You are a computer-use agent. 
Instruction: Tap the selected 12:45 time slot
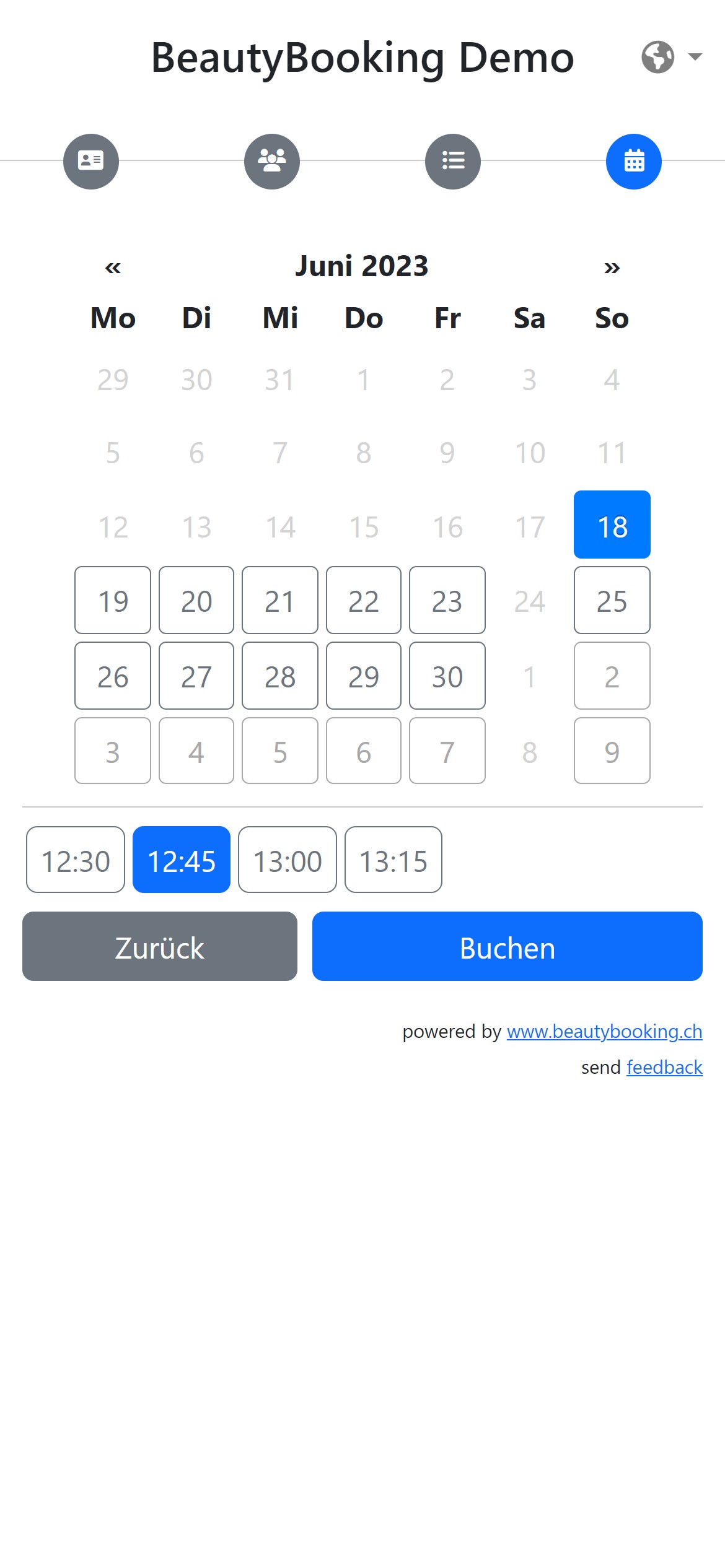182,860
